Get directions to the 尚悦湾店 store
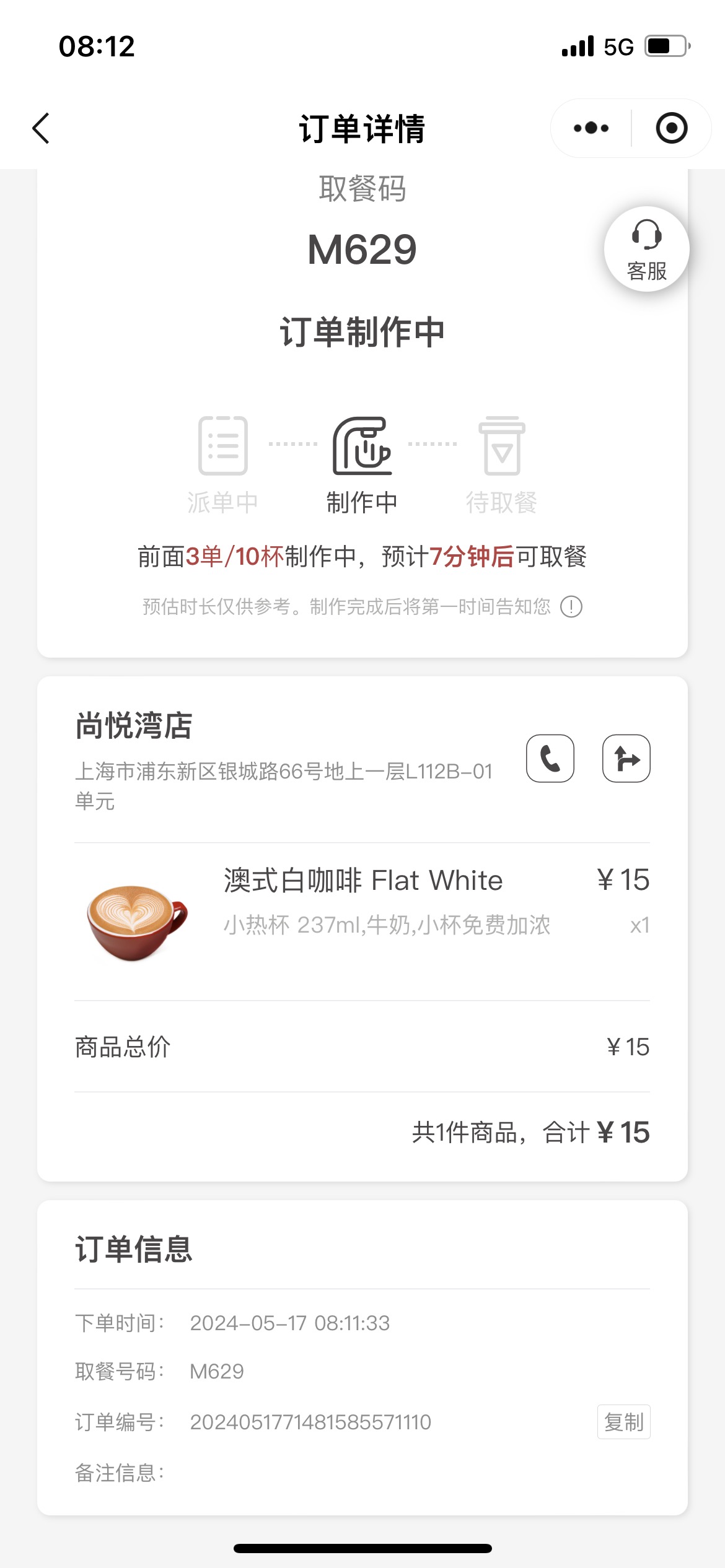 [x=626, y=759]
